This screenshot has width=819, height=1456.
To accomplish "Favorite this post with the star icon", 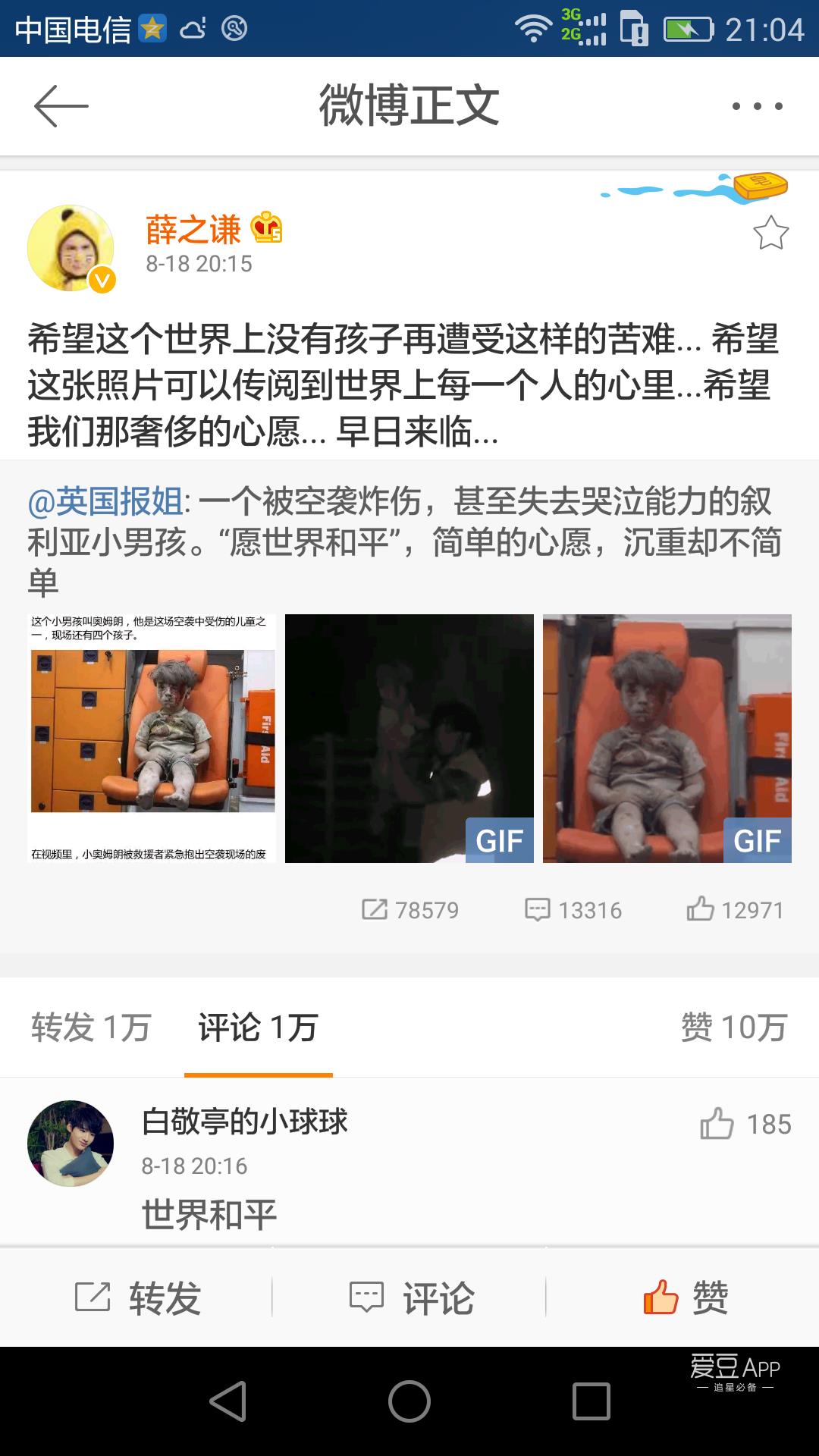I will tap(770, 233).
